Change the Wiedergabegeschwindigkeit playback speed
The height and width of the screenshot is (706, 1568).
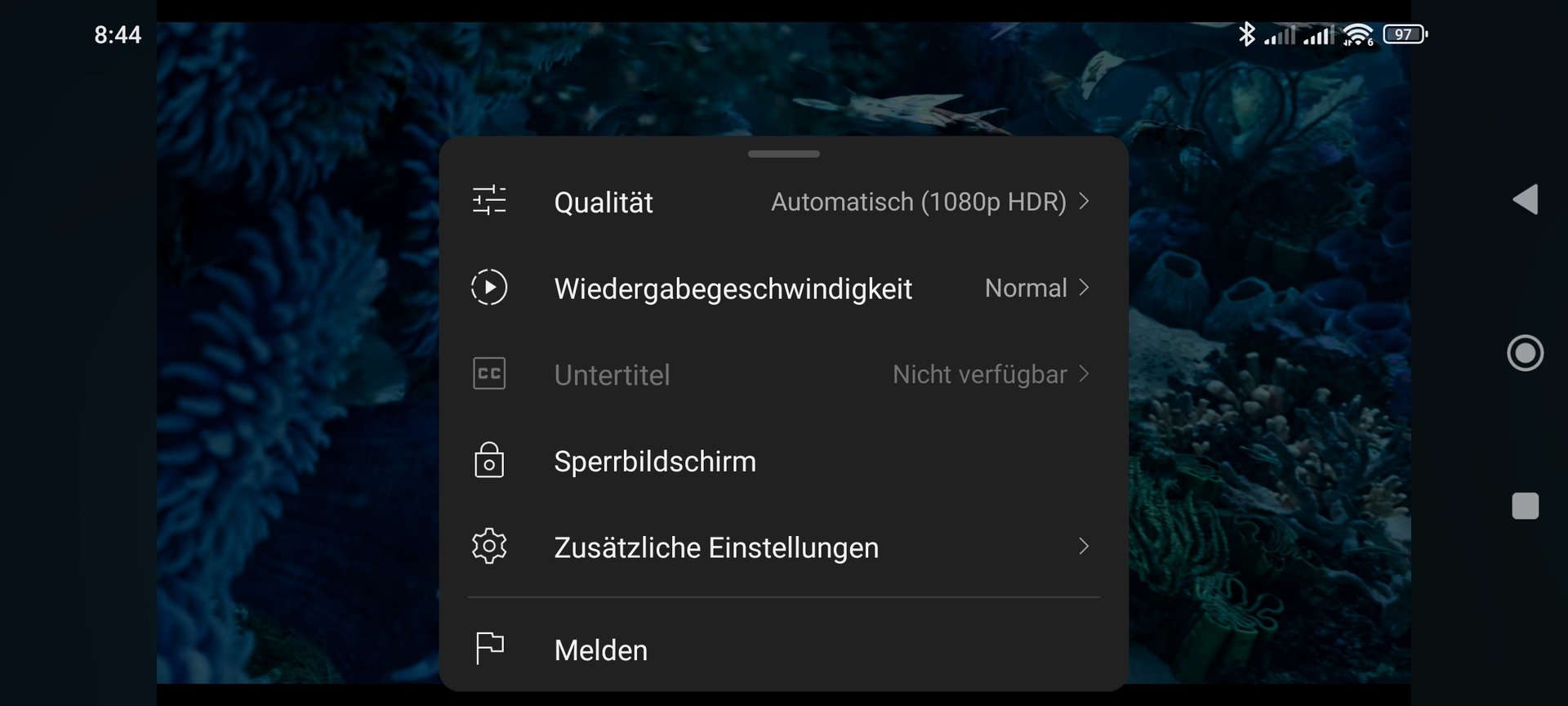(782, 288)
